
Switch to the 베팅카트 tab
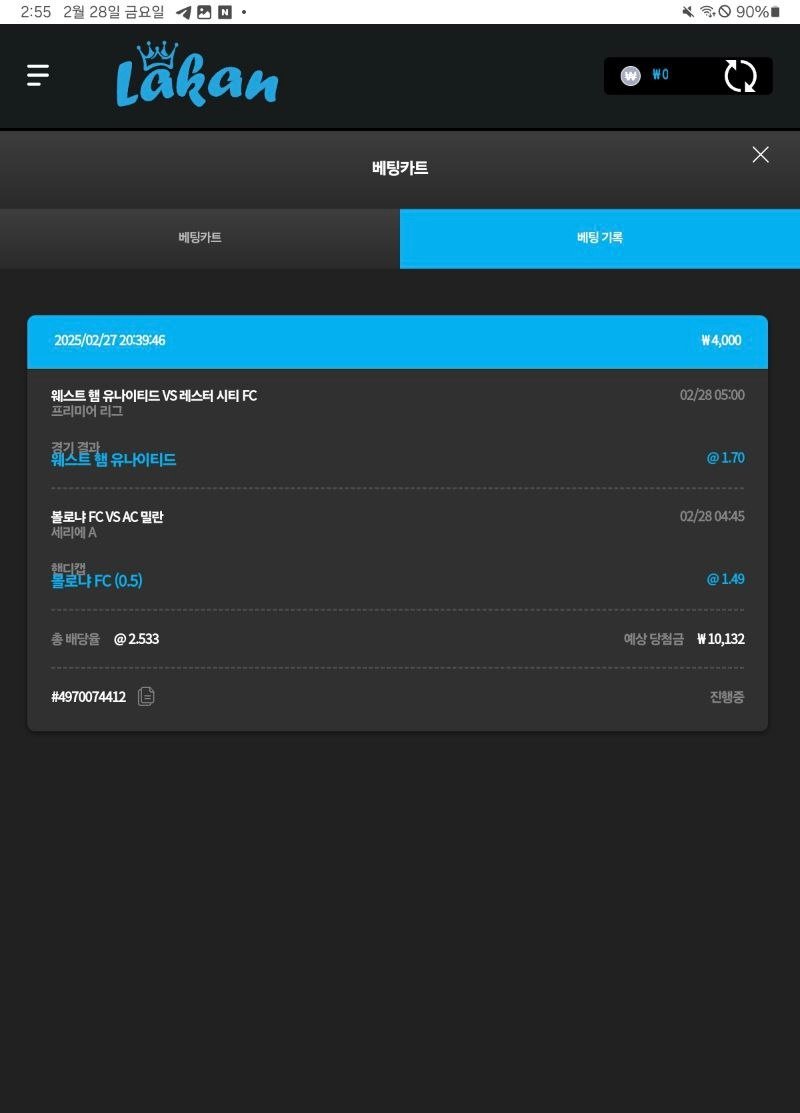pos(200,238)
